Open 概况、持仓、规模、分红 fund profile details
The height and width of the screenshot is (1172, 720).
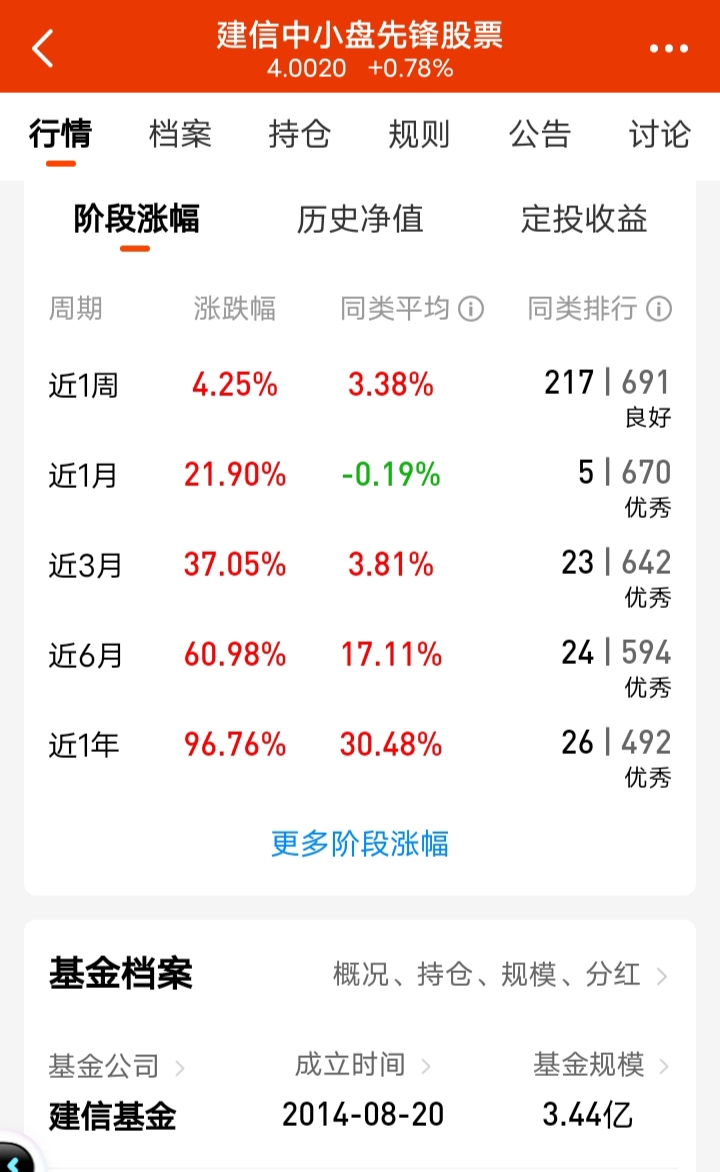[500, 975]
